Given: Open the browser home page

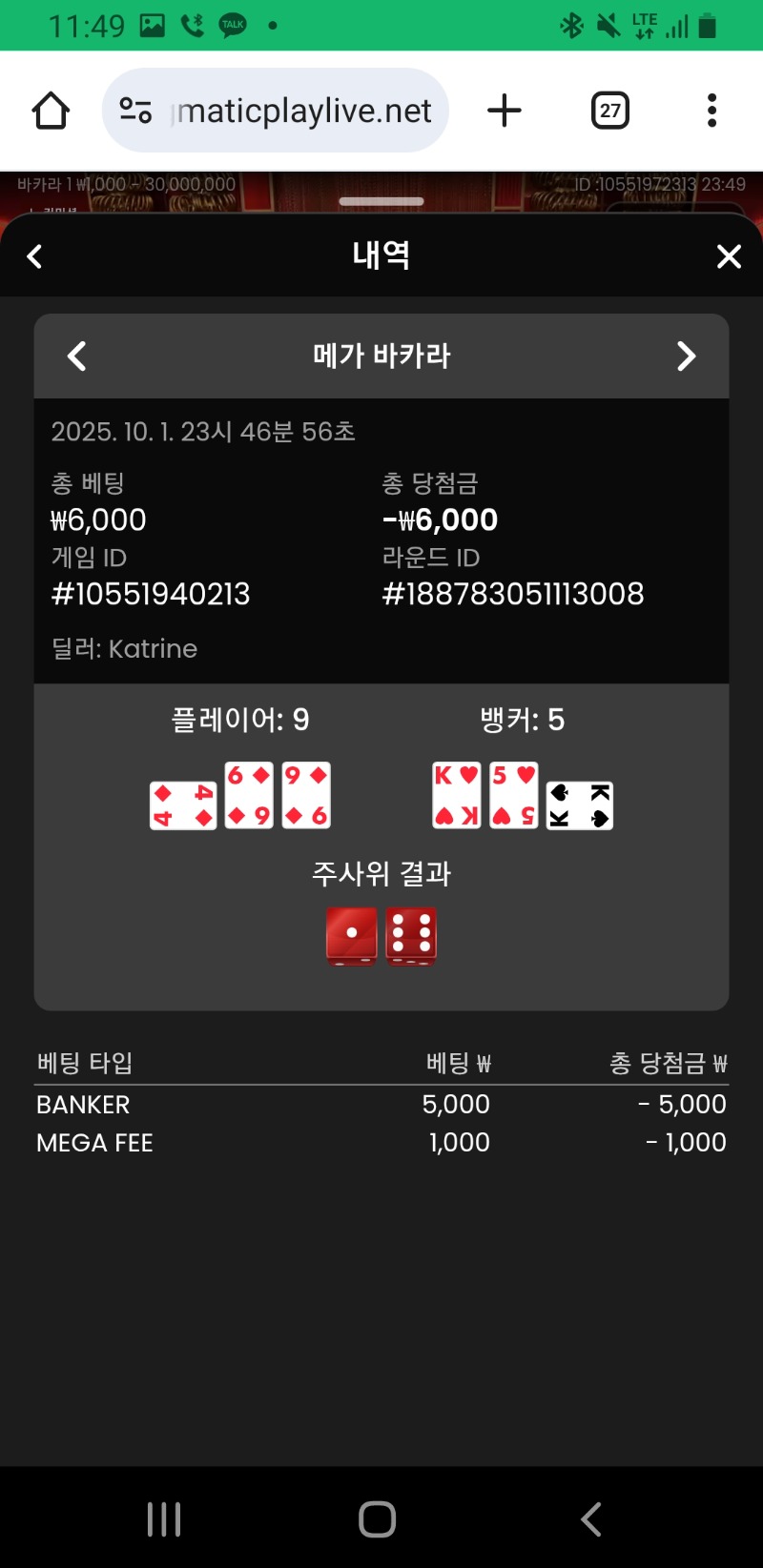Looking at the screenshot, I should tap(51, 111).
